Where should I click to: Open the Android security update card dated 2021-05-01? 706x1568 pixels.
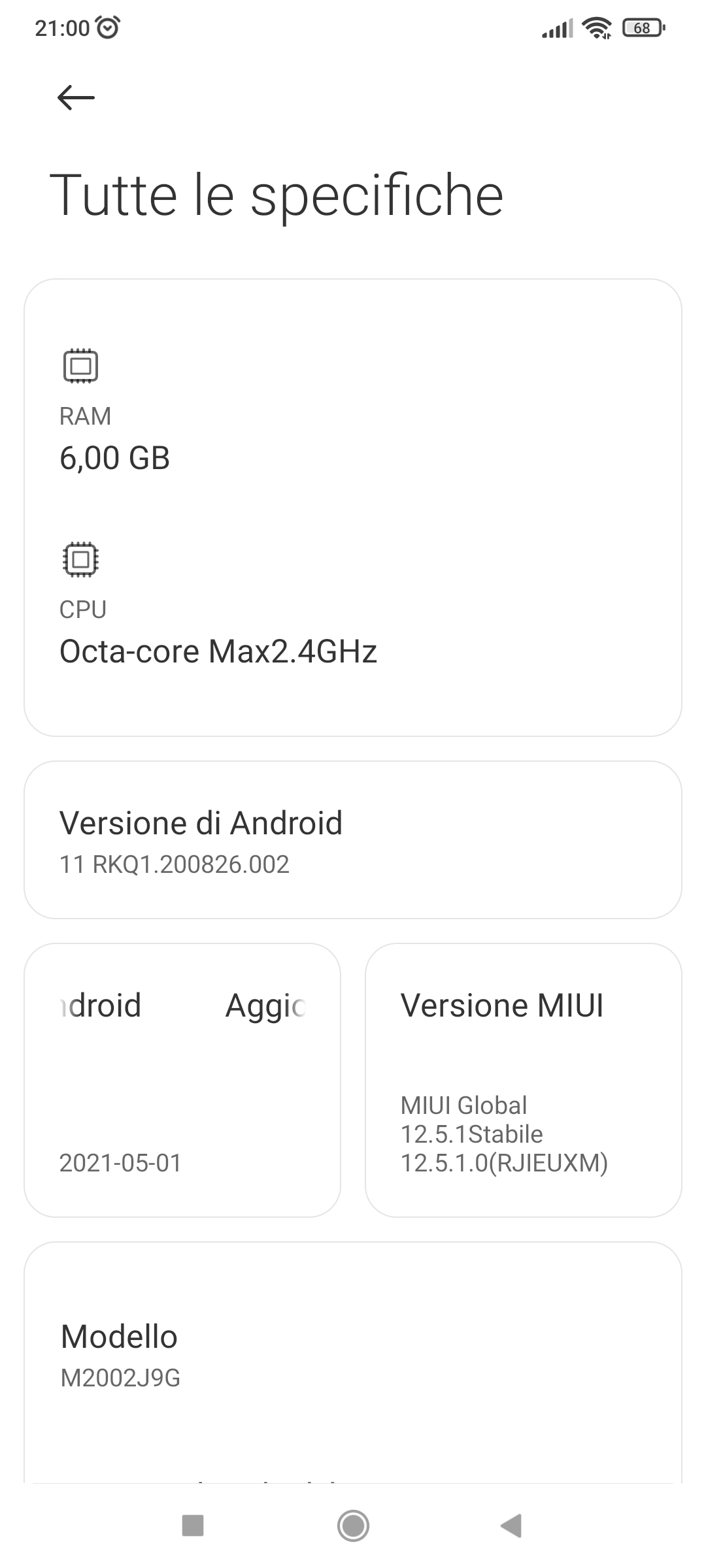(x=182, y=1080)
